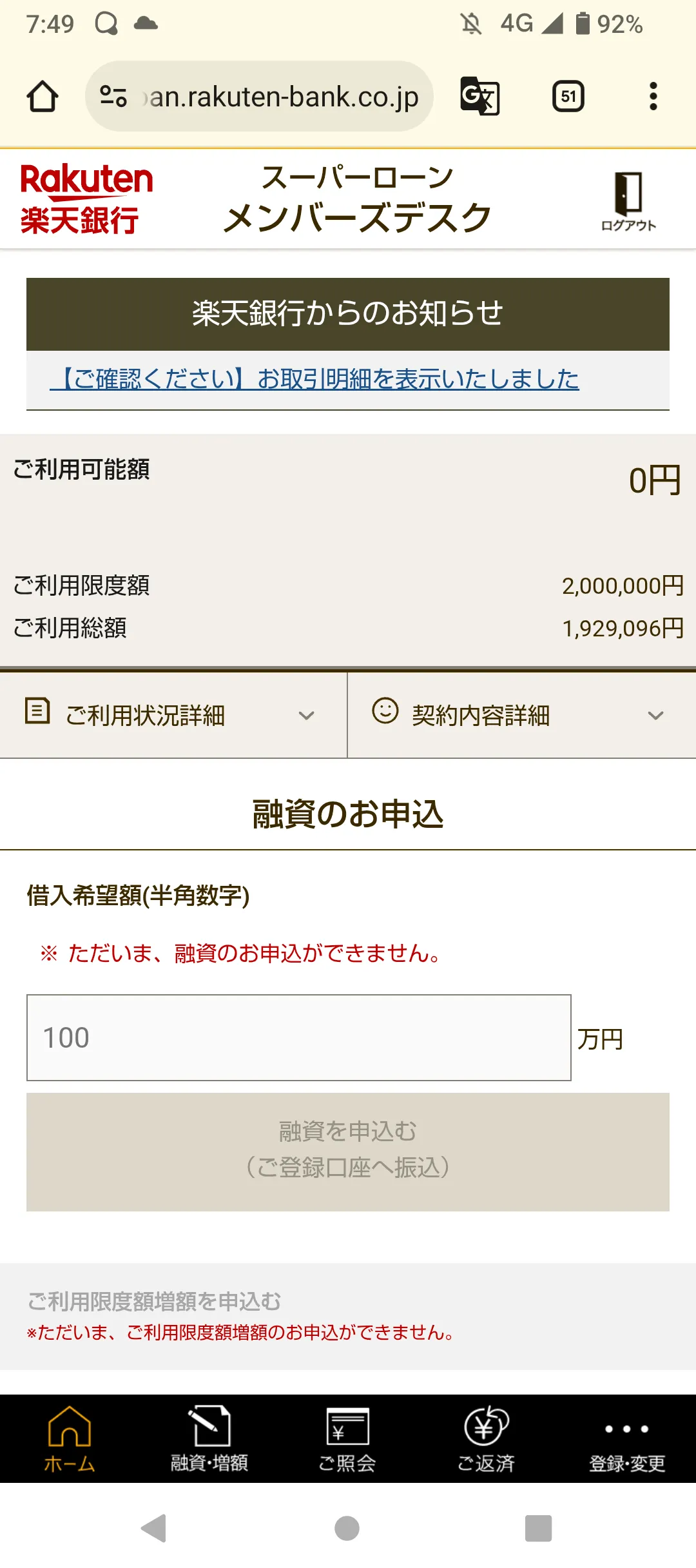
Task: Switch to the ホーム tab
Action: coord(70,1438)
